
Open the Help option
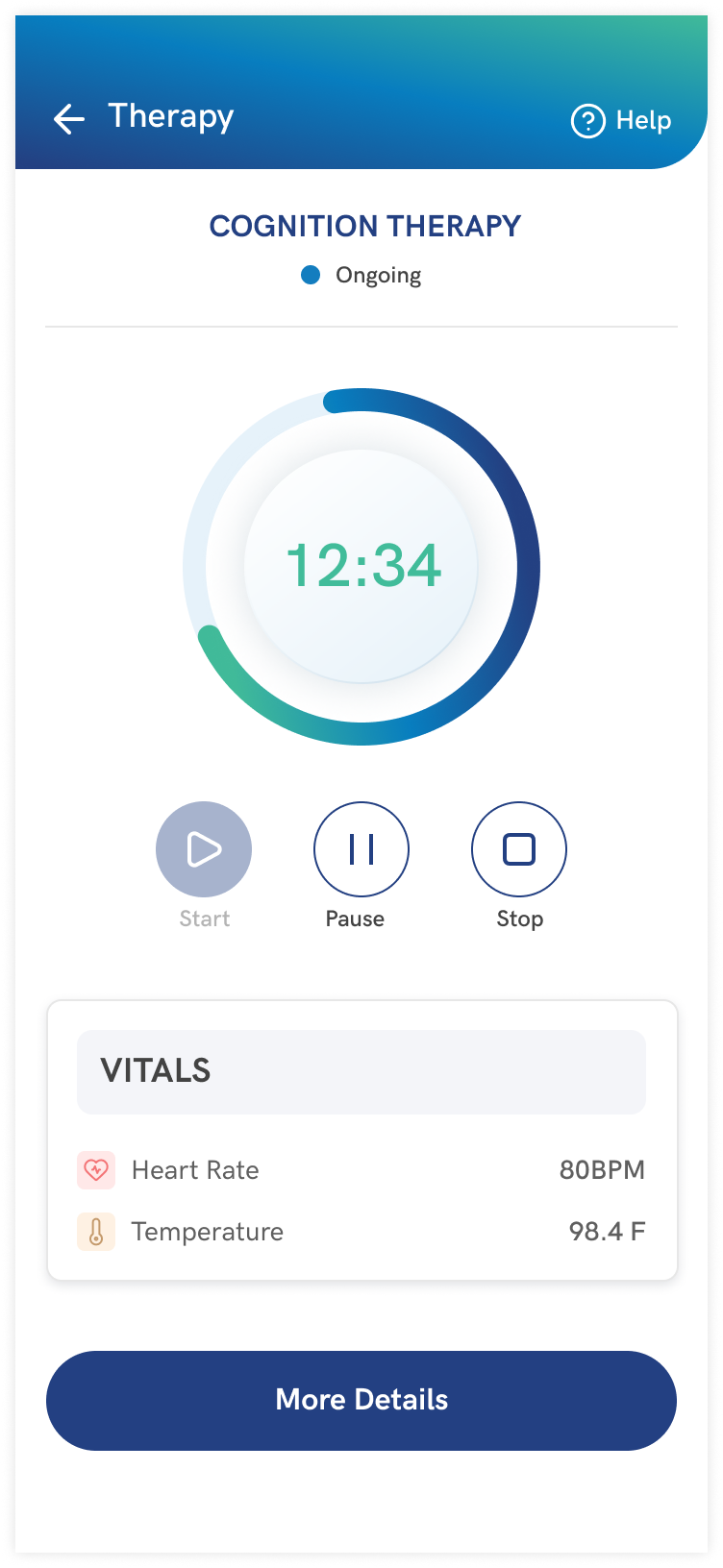click(620, 121)
